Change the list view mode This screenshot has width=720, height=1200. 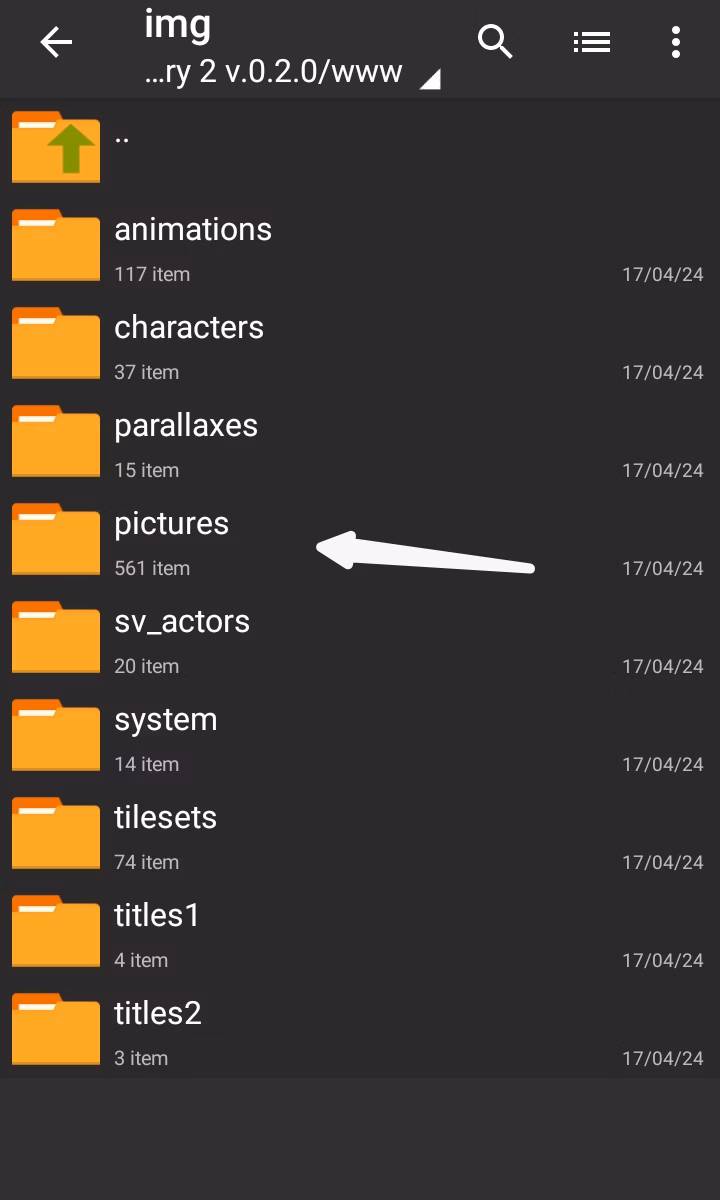591,42
